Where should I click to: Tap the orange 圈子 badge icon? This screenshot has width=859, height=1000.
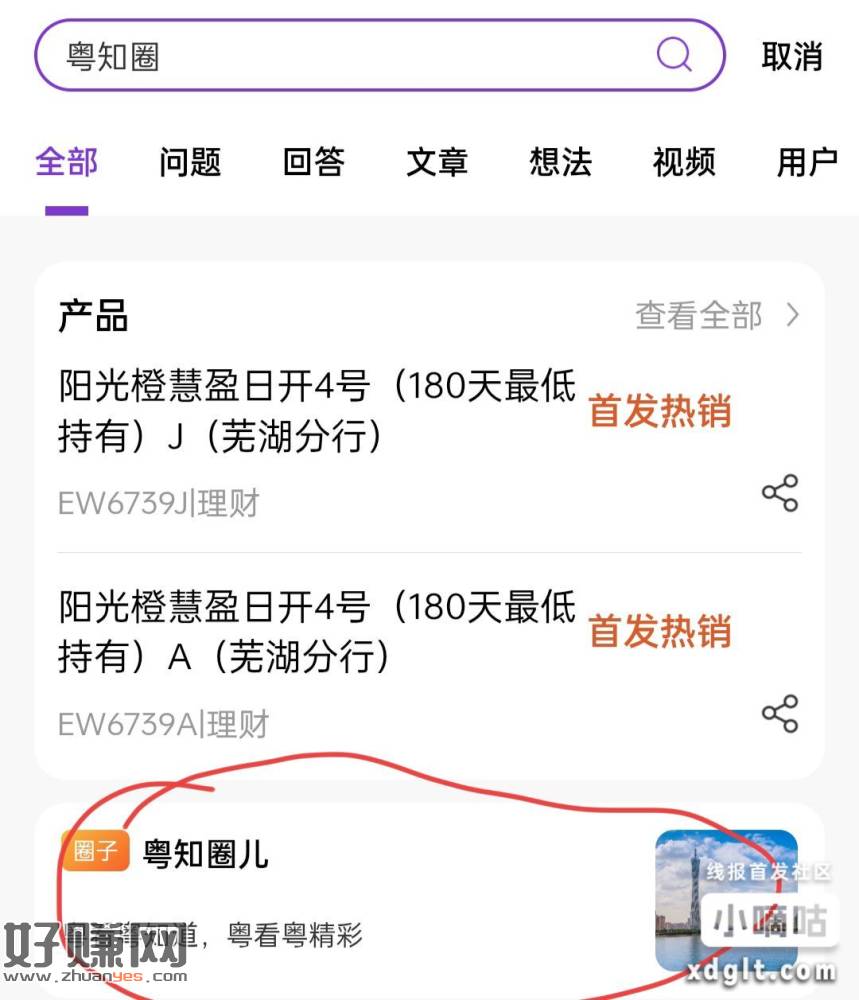click(x=96, y=851)
